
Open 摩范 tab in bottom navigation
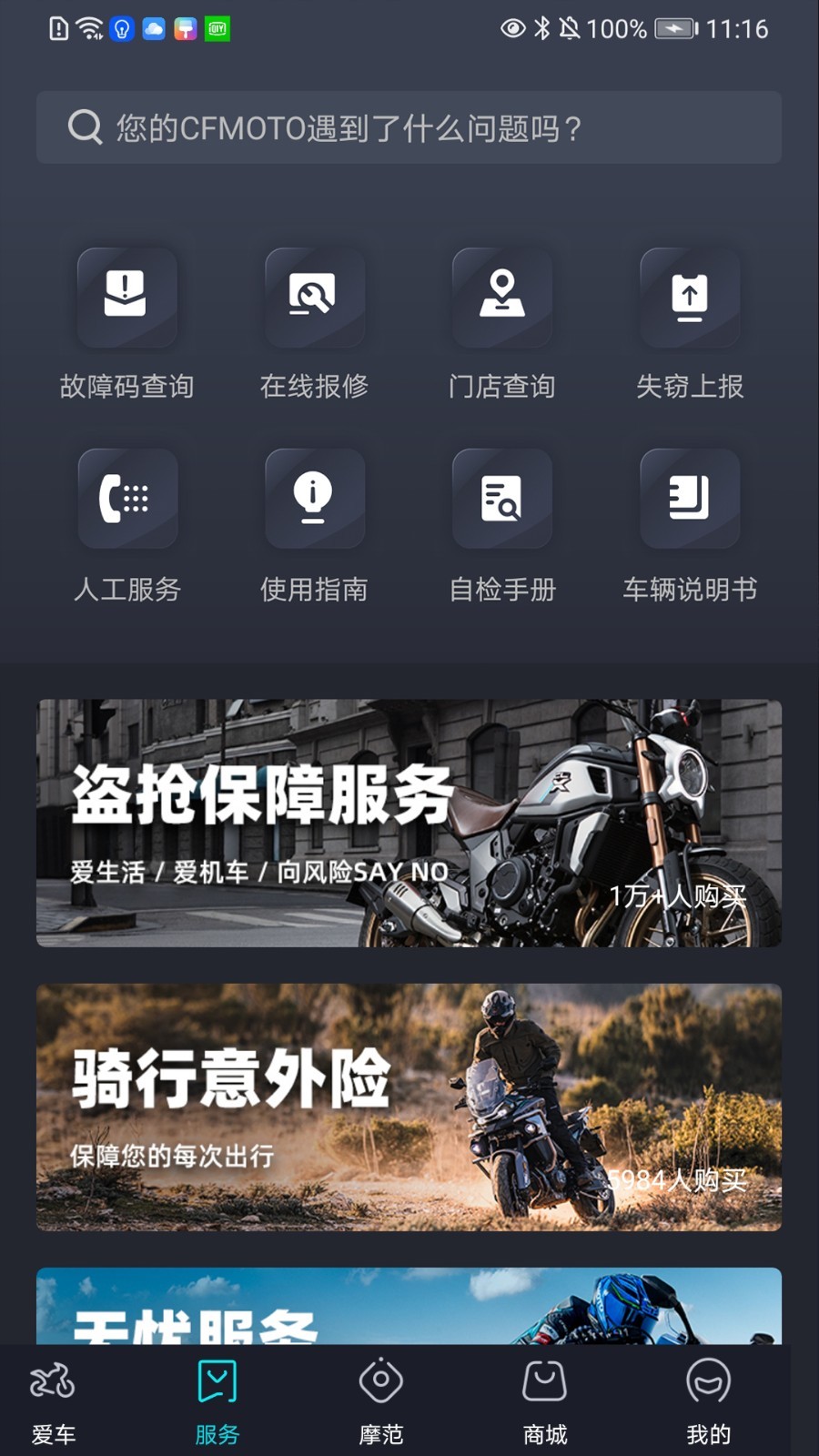pyautogui.click(x=381, y=1401)
